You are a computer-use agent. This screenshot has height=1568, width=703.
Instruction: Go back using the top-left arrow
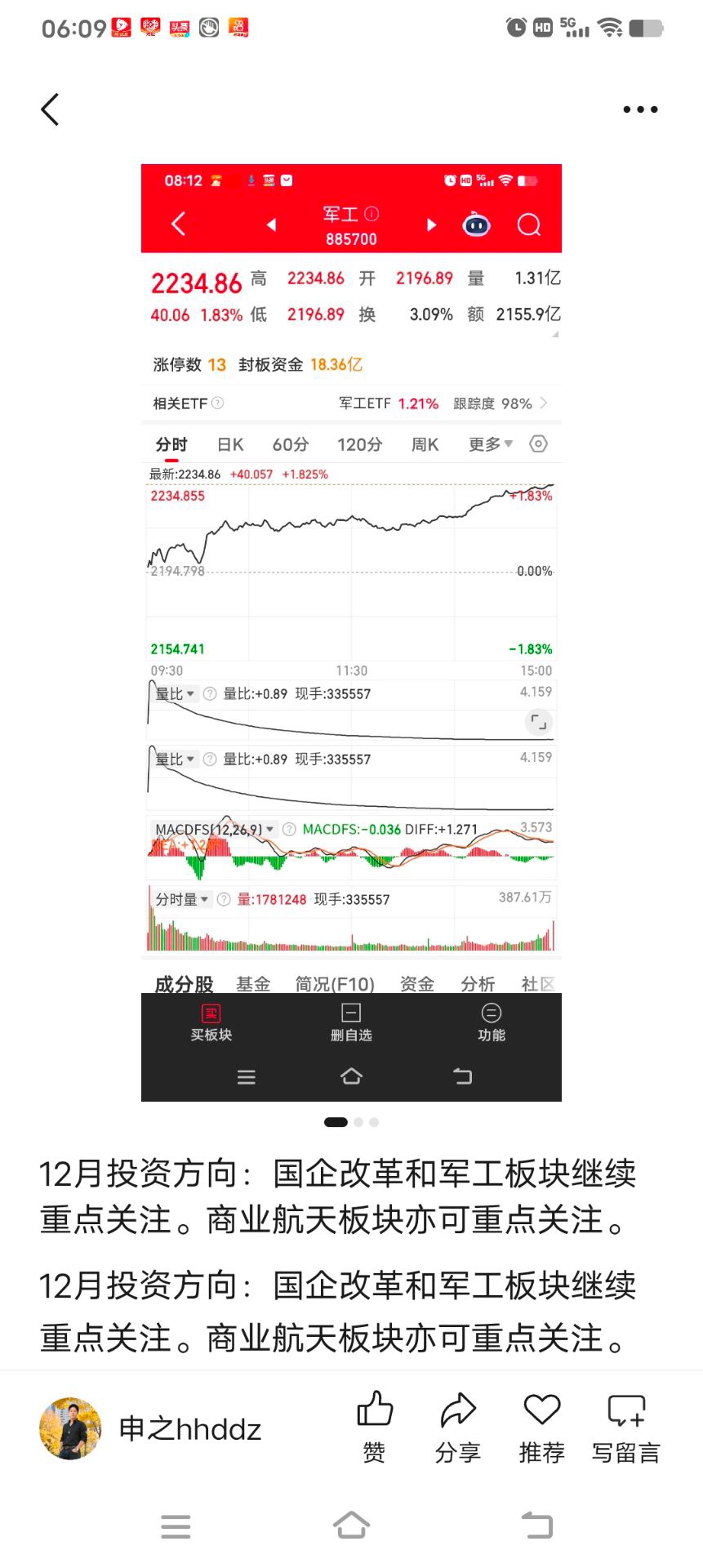point(51,109)
